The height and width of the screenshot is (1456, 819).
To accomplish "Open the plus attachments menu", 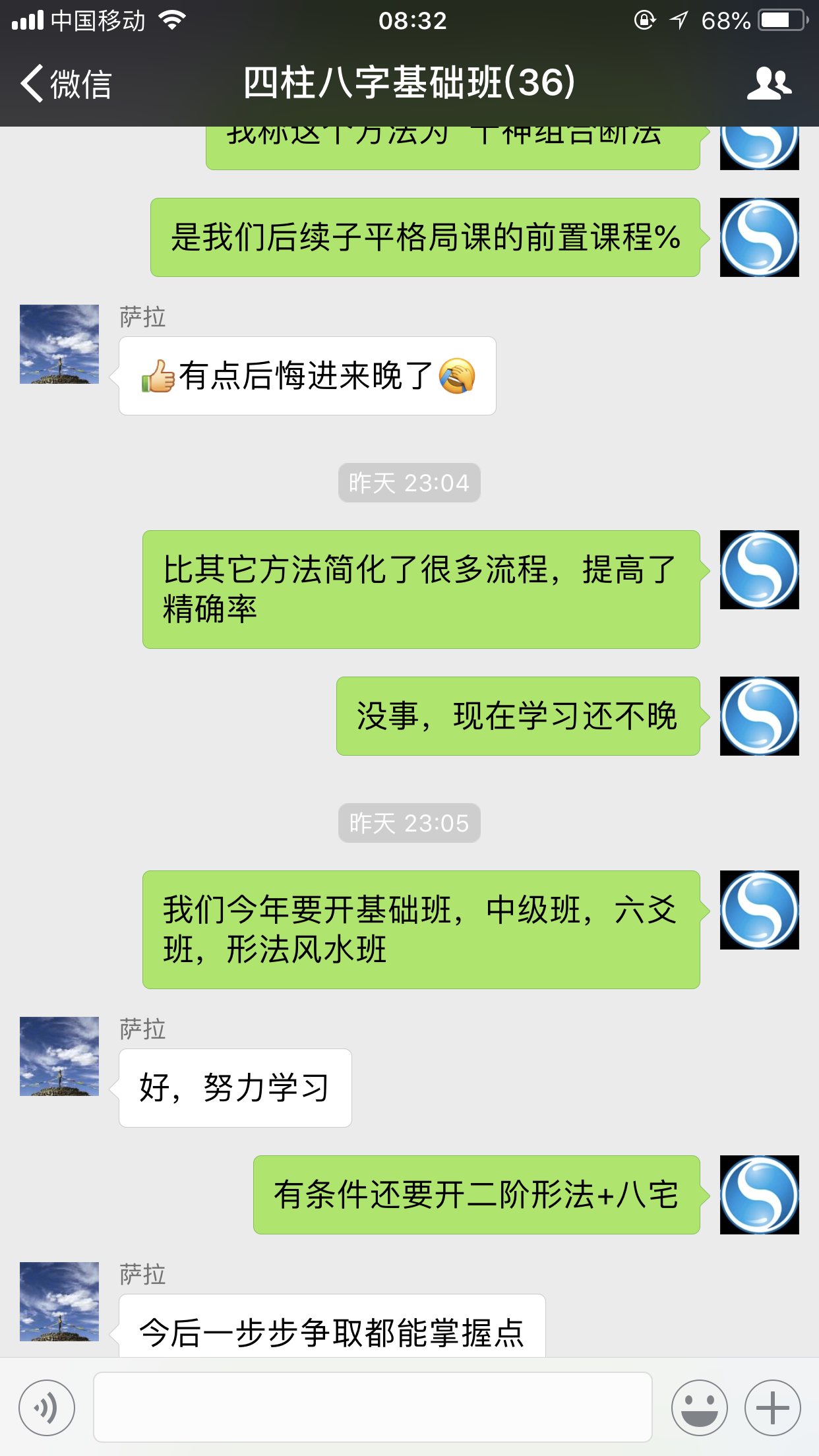I will 772,1407.
